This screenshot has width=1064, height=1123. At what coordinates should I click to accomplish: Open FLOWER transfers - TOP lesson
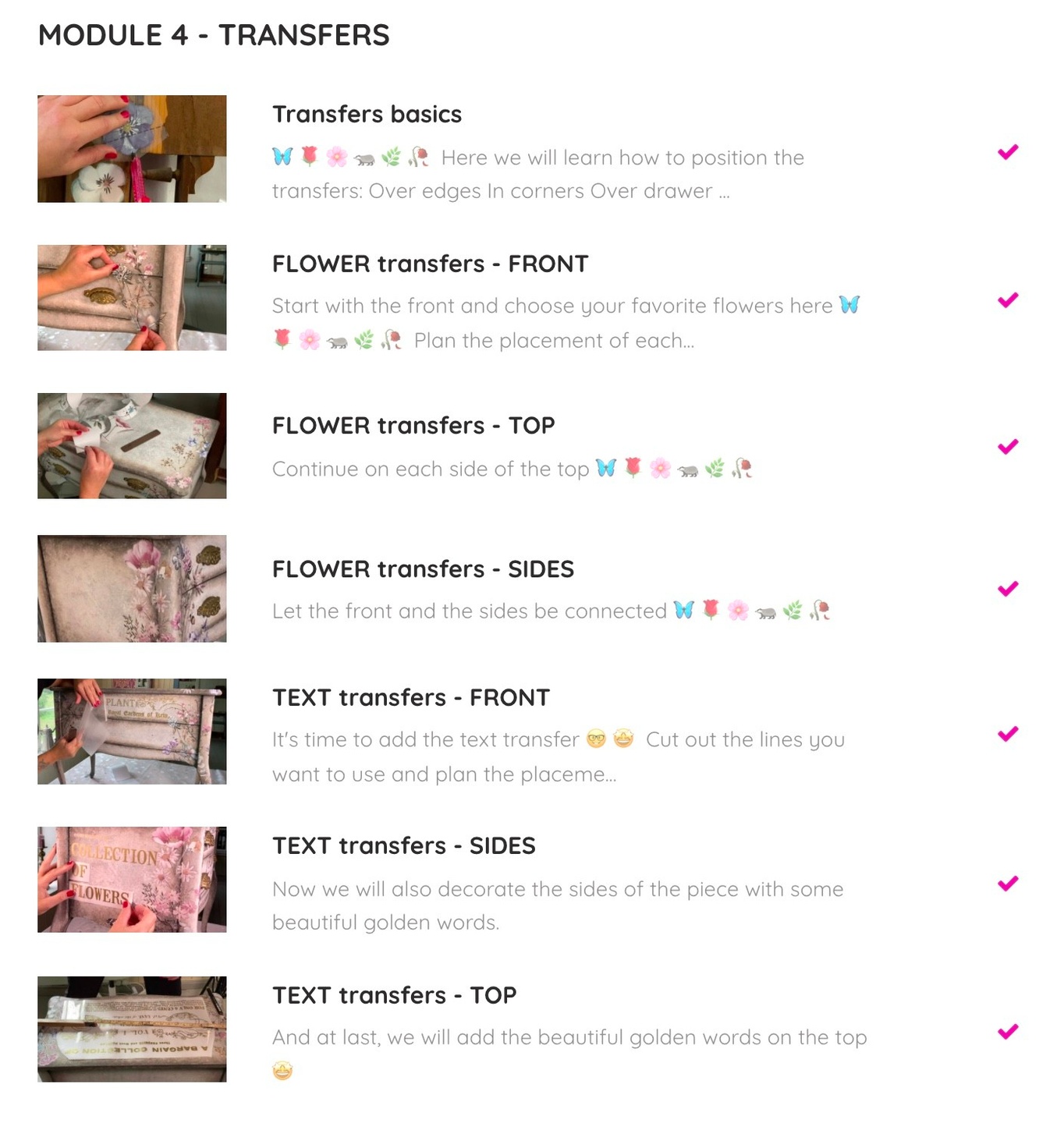[413, 426]
